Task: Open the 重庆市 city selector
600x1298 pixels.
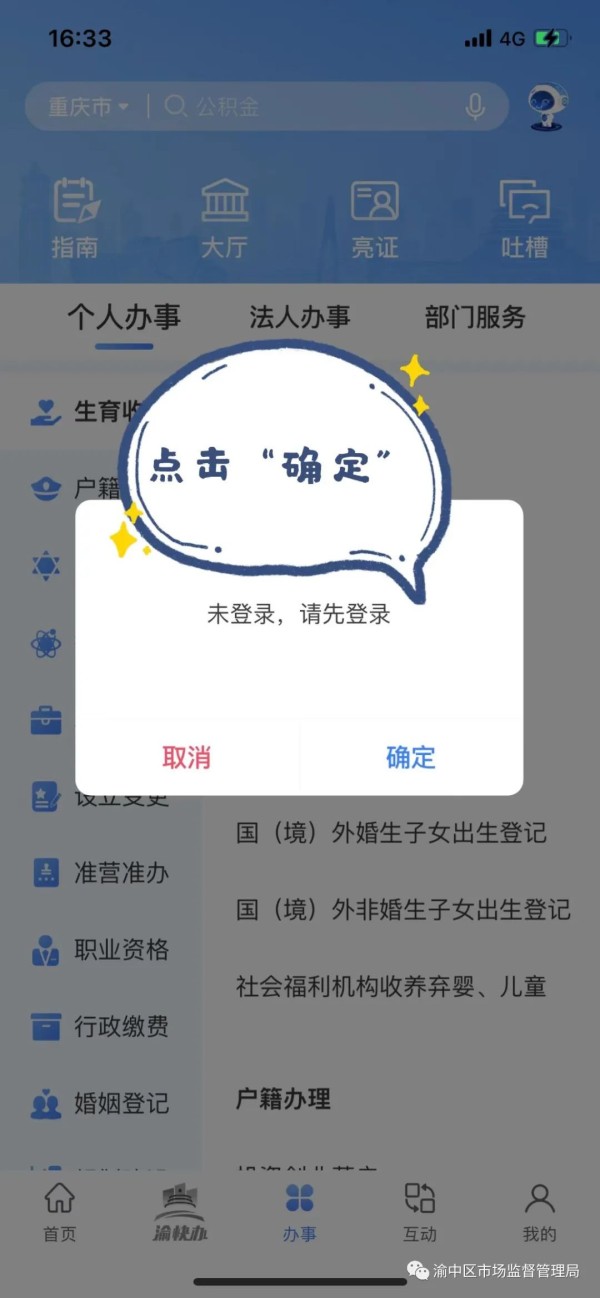Action: [89, 106]
